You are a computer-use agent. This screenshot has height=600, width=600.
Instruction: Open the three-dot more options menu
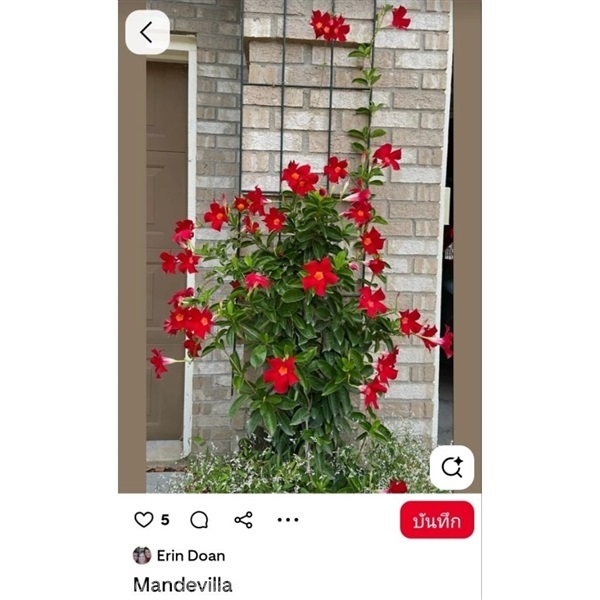tap(288, 520)
